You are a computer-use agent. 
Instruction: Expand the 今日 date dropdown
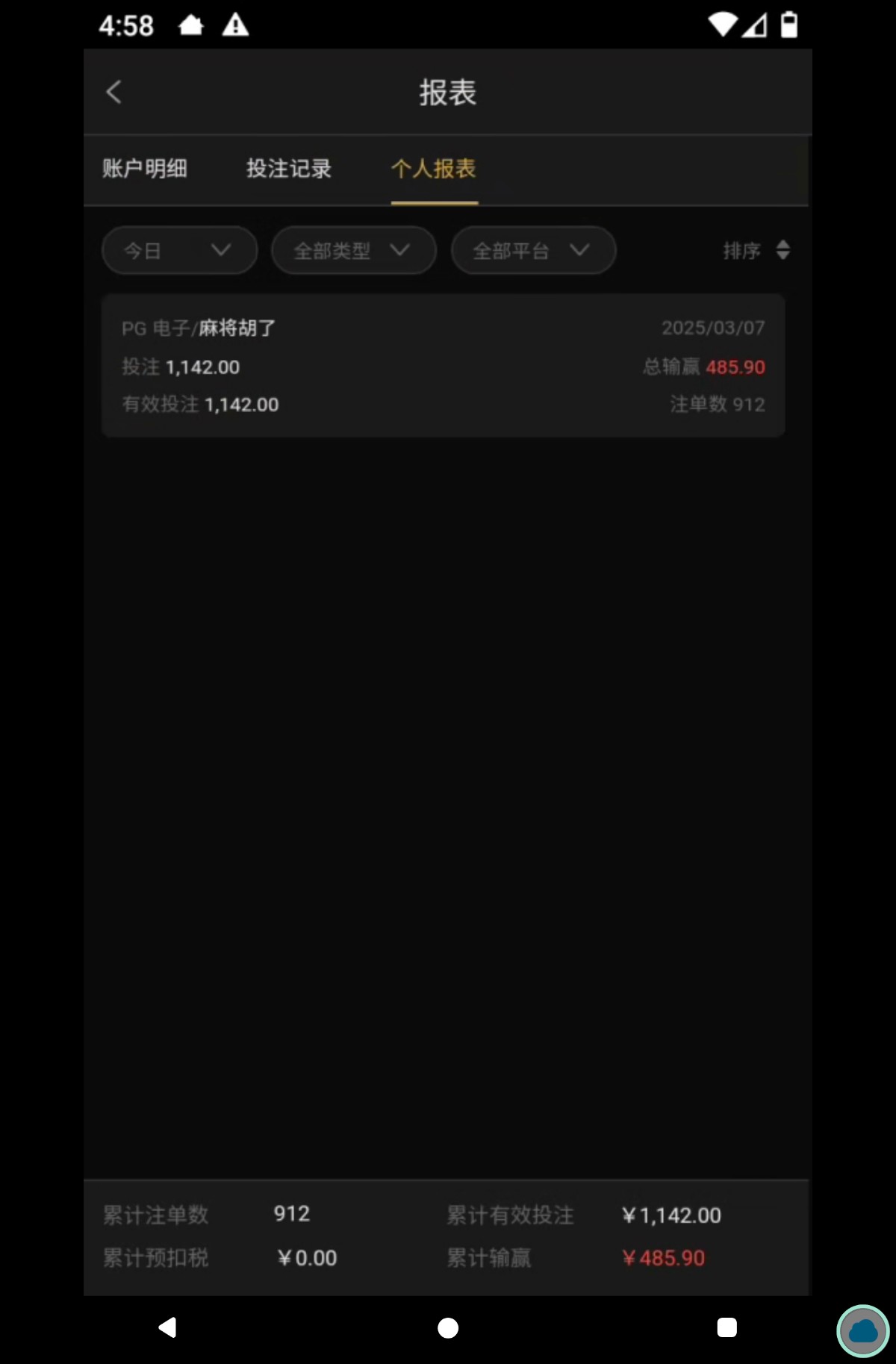(179, 250)
